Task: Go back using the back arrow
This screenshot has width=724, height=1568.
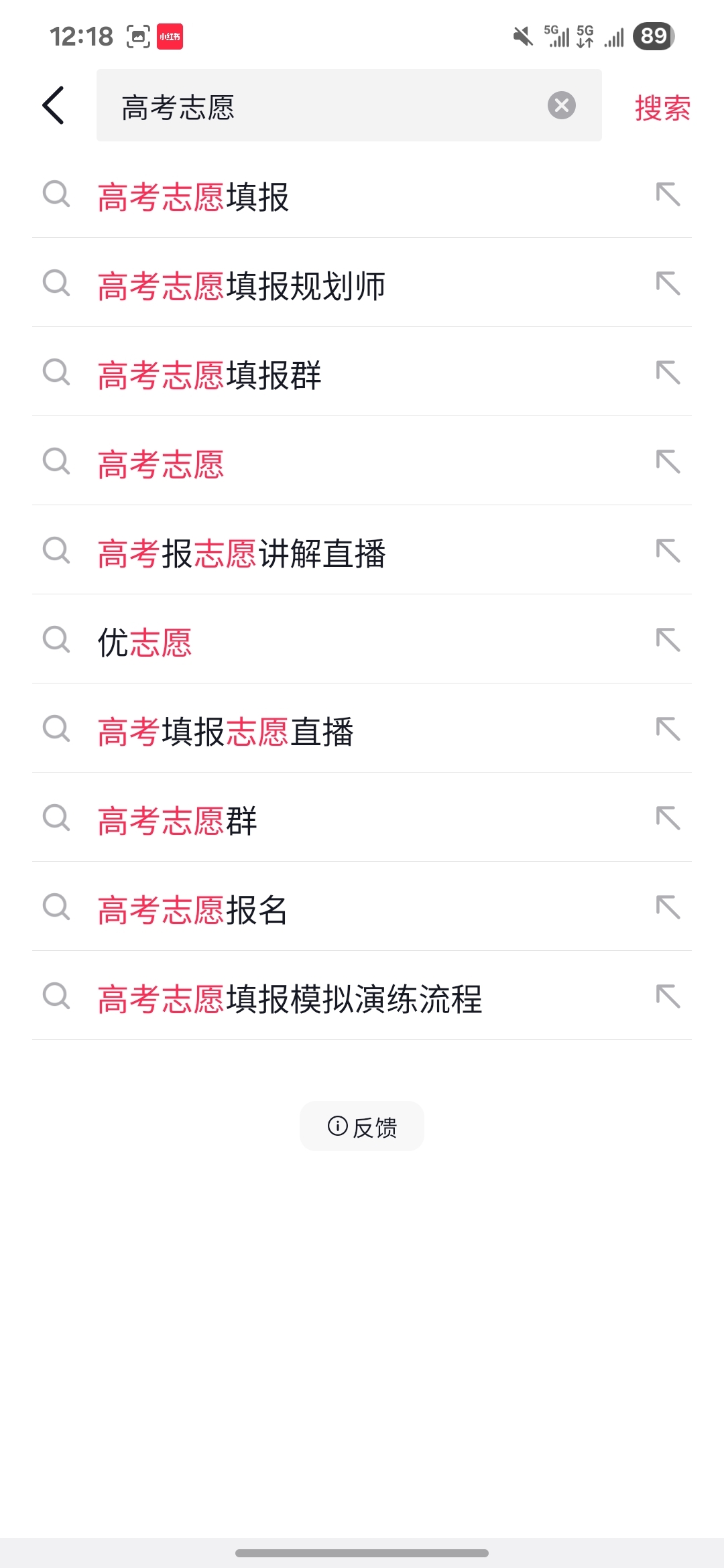Action: [x=54, y=105]
